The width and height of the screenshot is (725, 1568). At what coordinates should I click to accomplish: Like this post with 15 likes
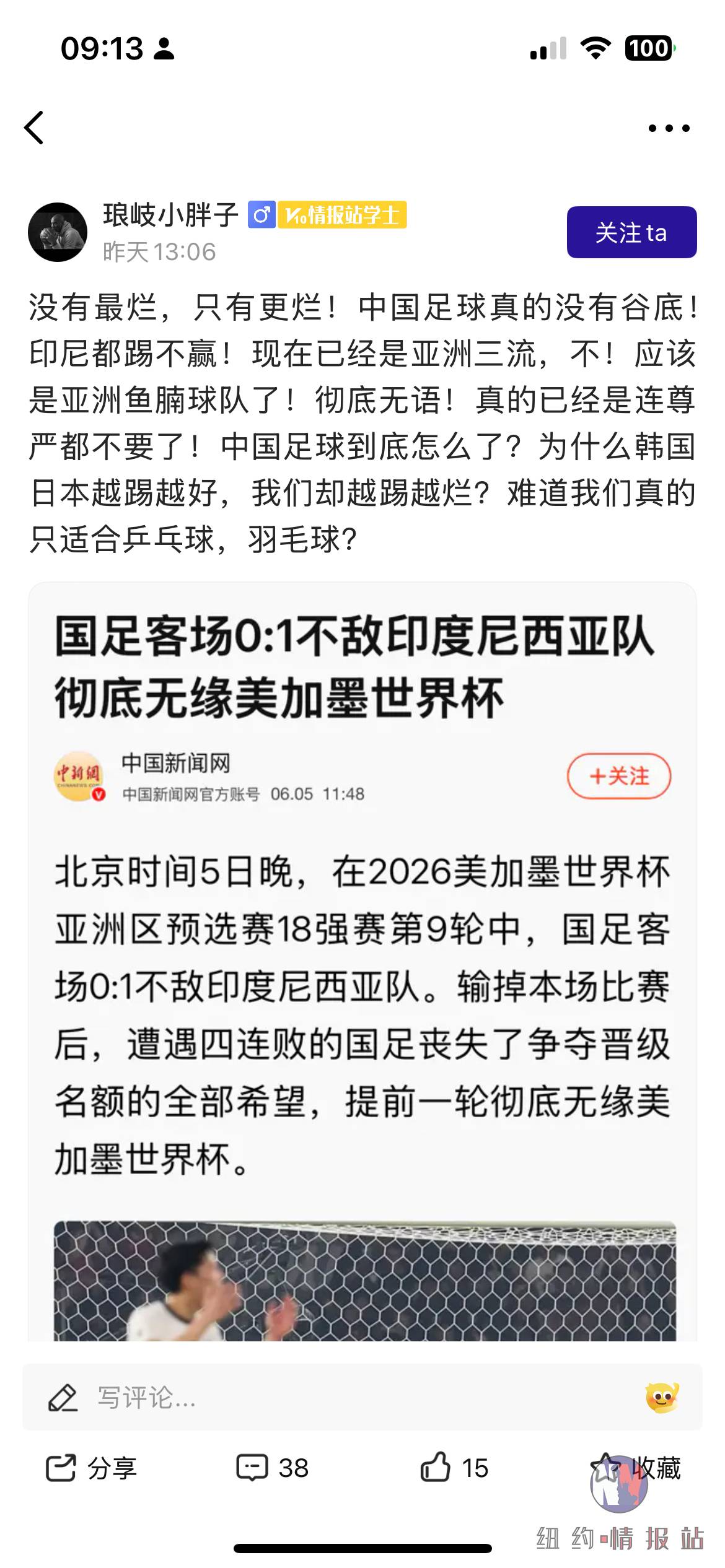point(454,1468)
